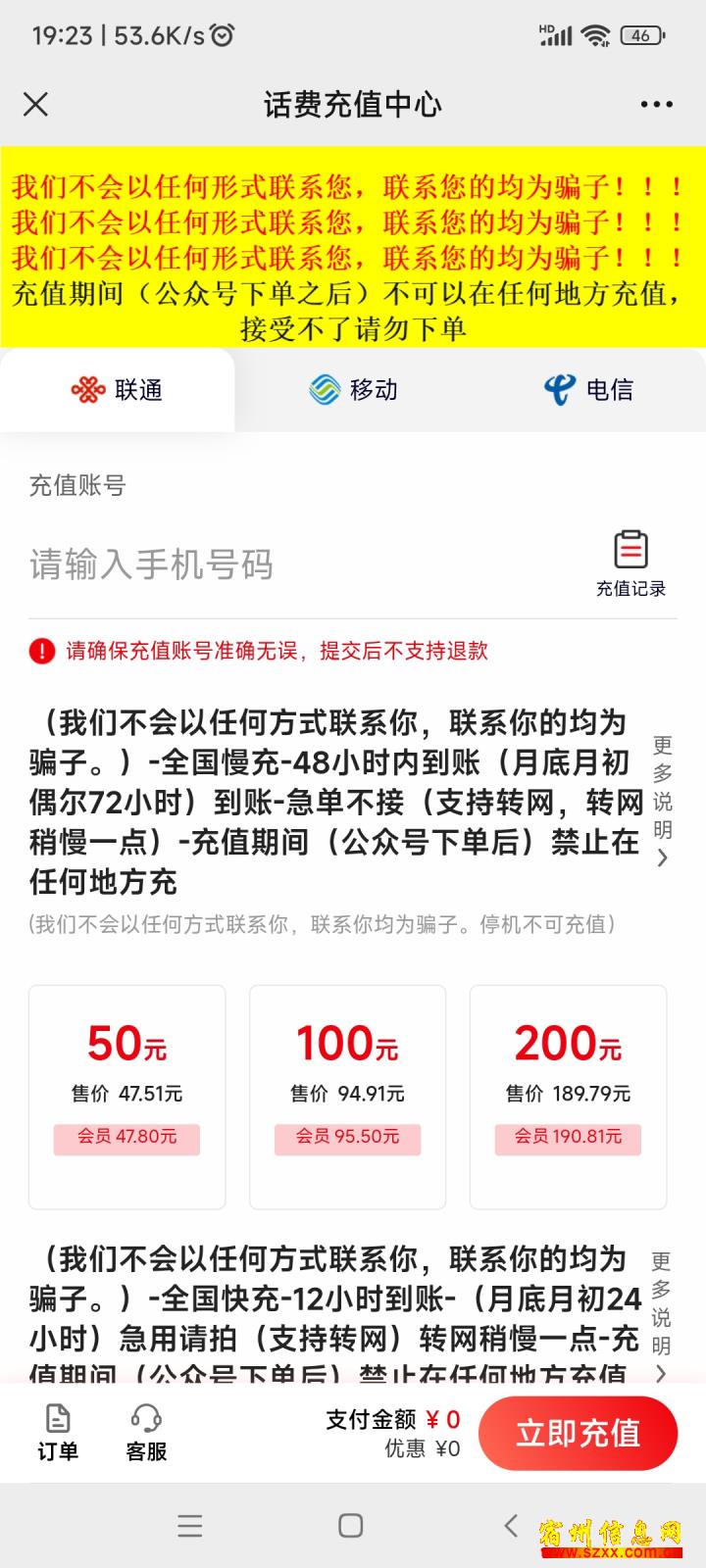Image resolution: width=706 pixels, height=1568 pixels.
Task: Choose the 200元 recharge option
Action: [x=568, y=1097]
